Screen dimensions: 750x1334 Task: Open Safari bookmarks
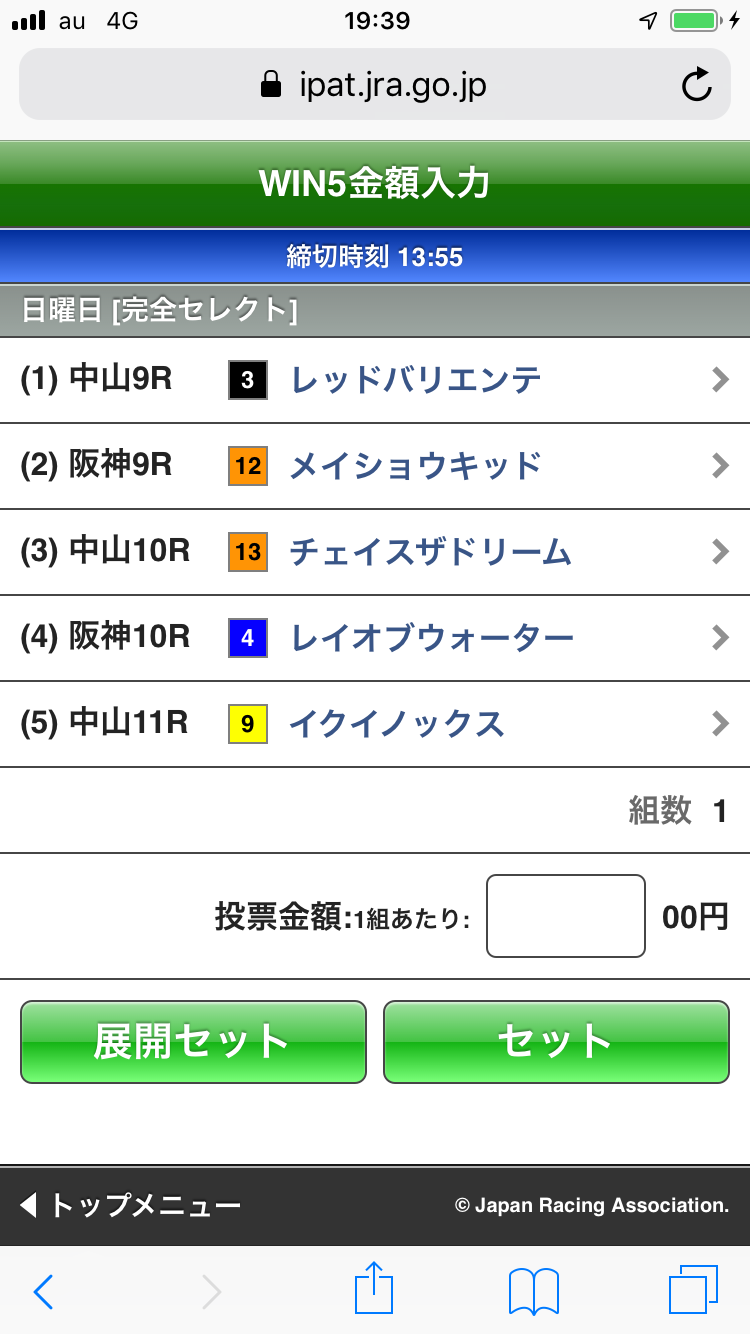click(x=533, y=1291)
